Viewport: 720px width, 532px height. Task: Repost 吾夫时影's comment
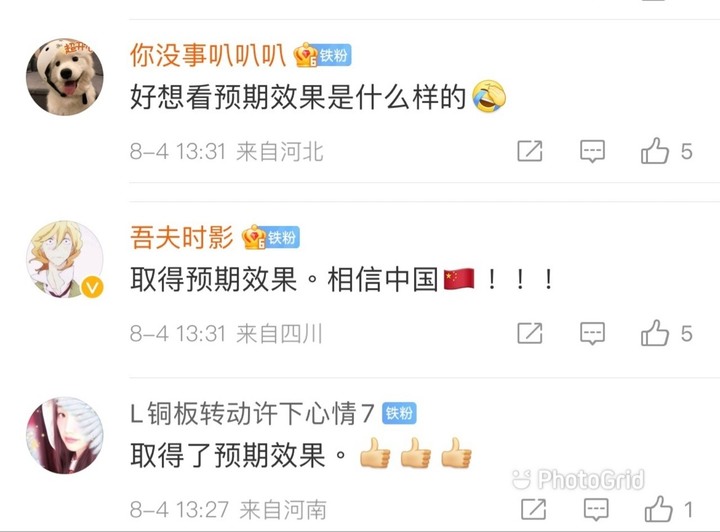[530, 332]
